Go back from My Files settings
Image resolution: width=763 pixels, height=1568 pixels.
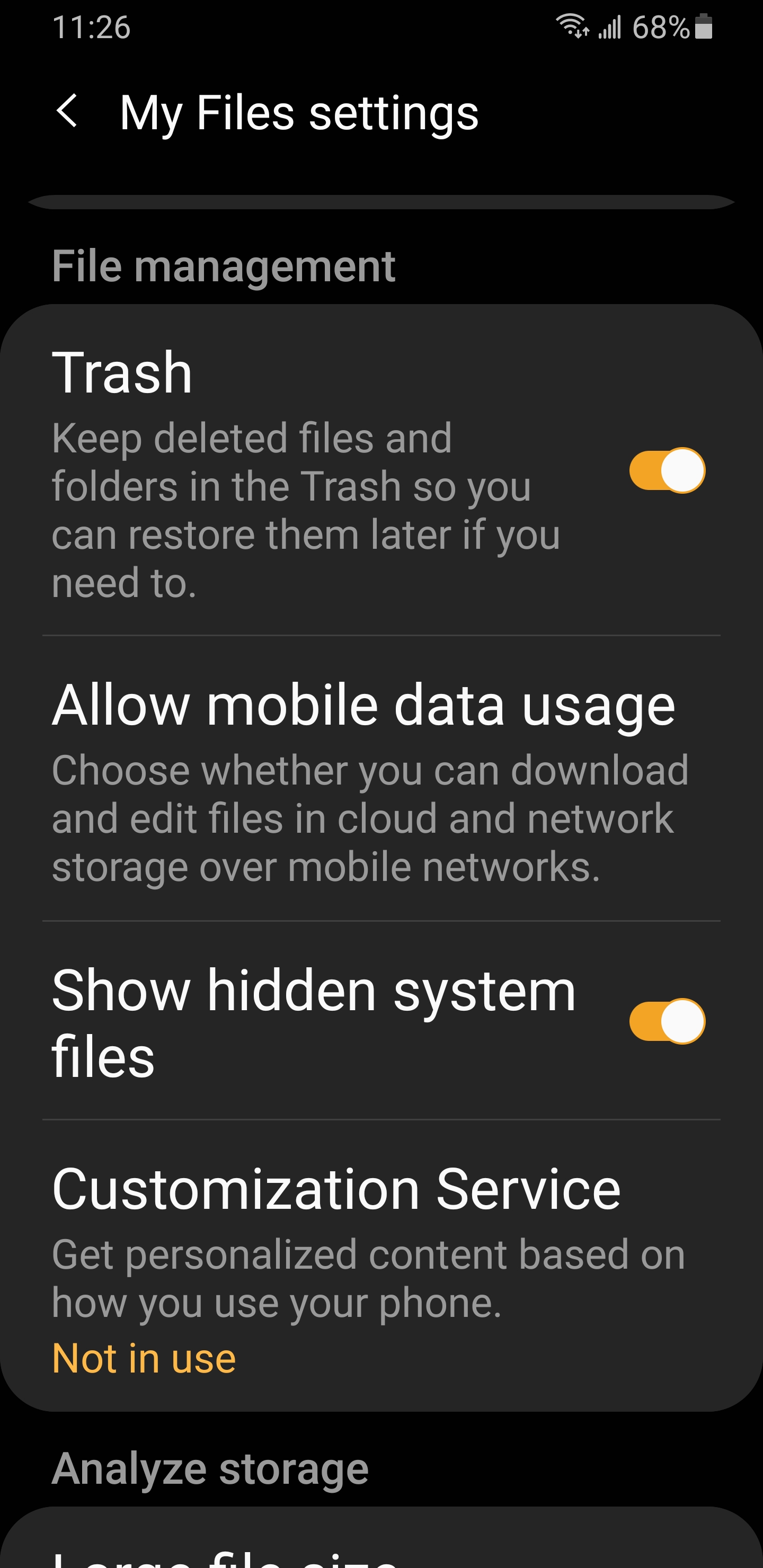click(x=67, y=111)
